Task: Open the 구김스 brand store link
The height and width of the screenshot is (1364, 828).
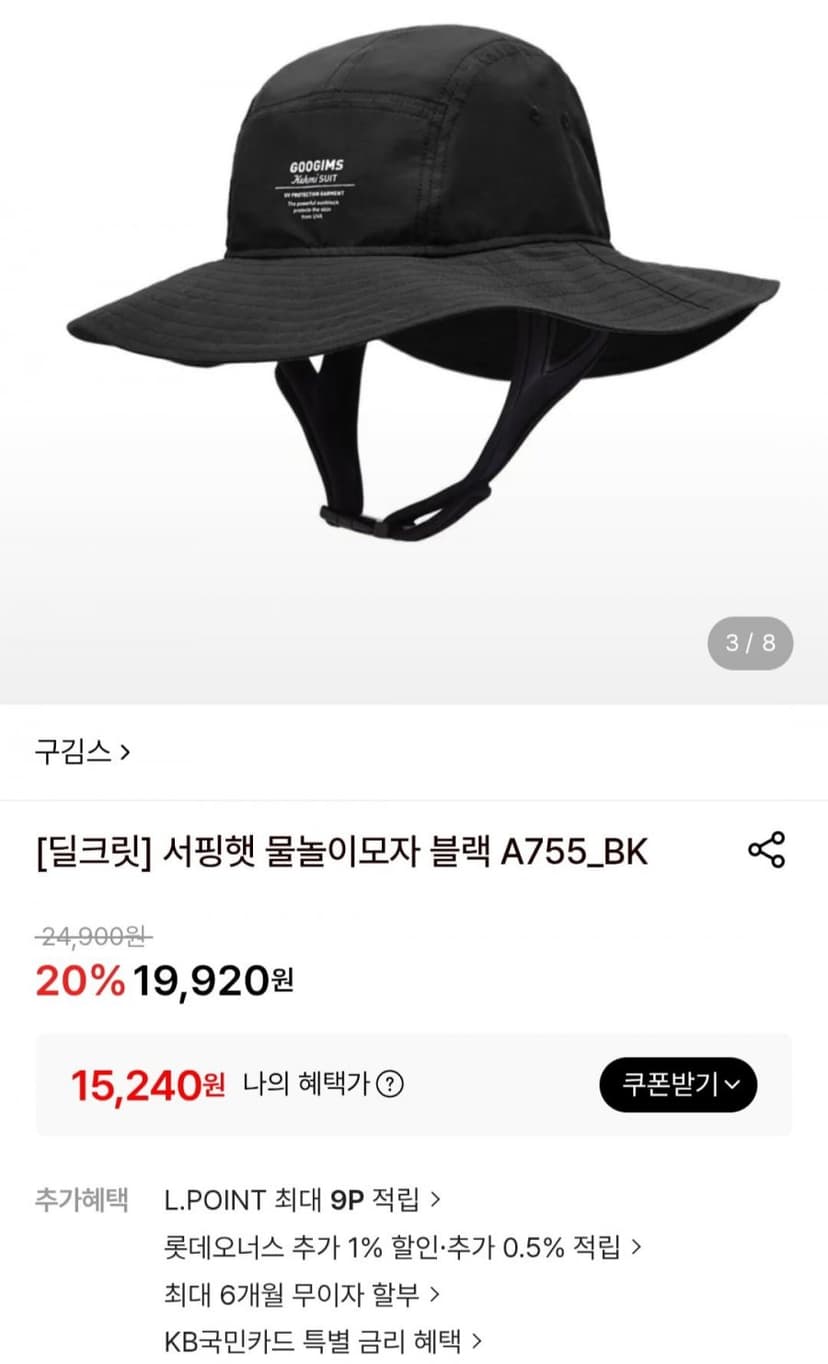Action: [x=82, y=752]
